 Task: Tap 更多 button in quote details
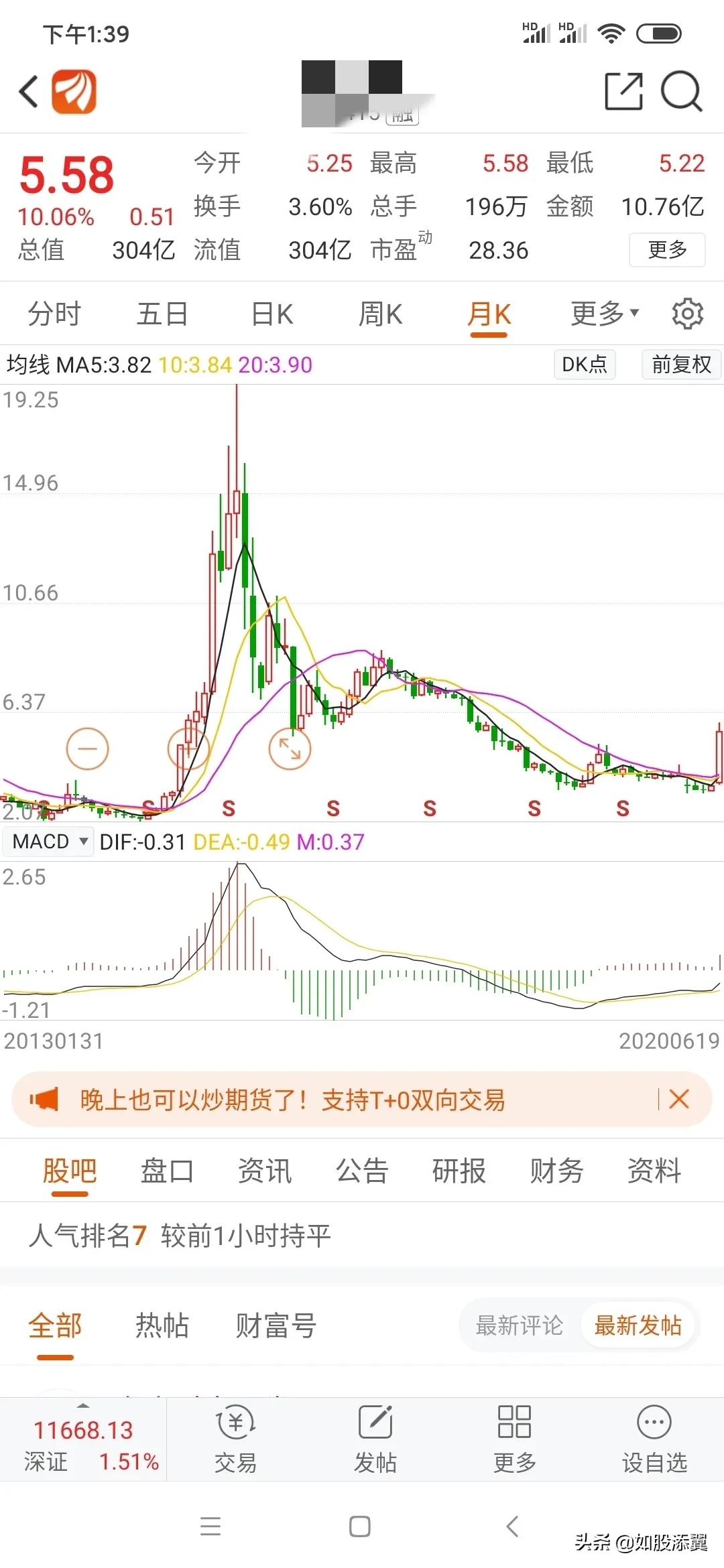[x=667, y=250]
